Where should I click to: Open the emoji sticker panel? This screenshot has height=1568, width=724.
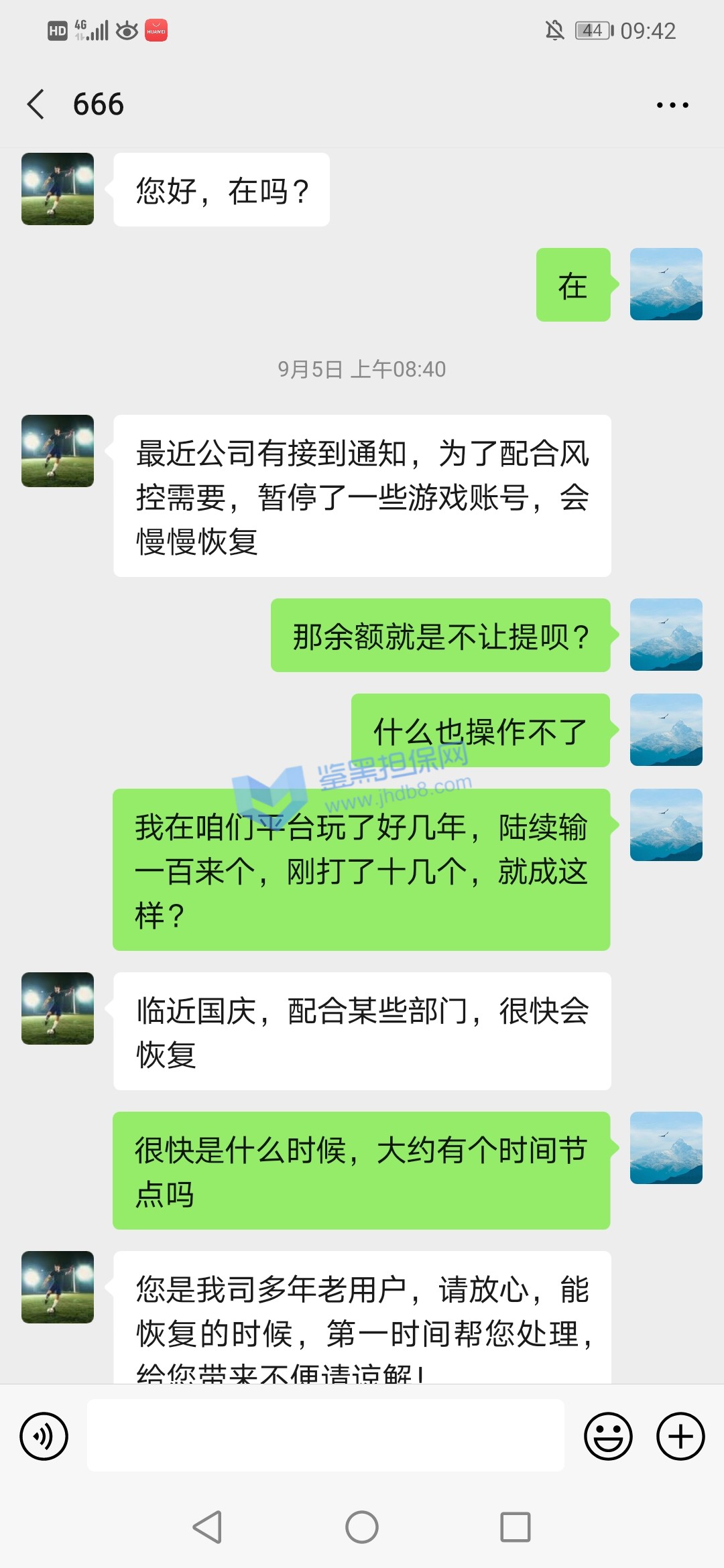click(608, 1436)
